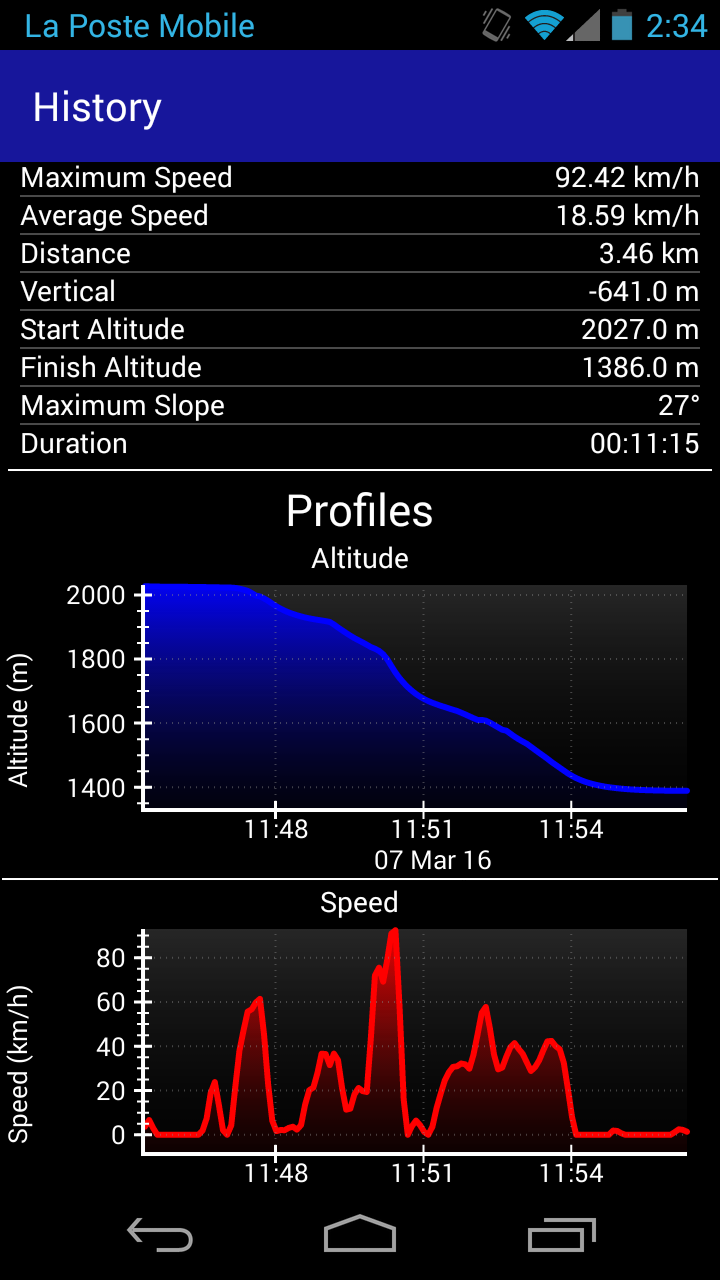Go back using the system back button
Viewport: 720px width, 1280px height.
pos(160,1236)
